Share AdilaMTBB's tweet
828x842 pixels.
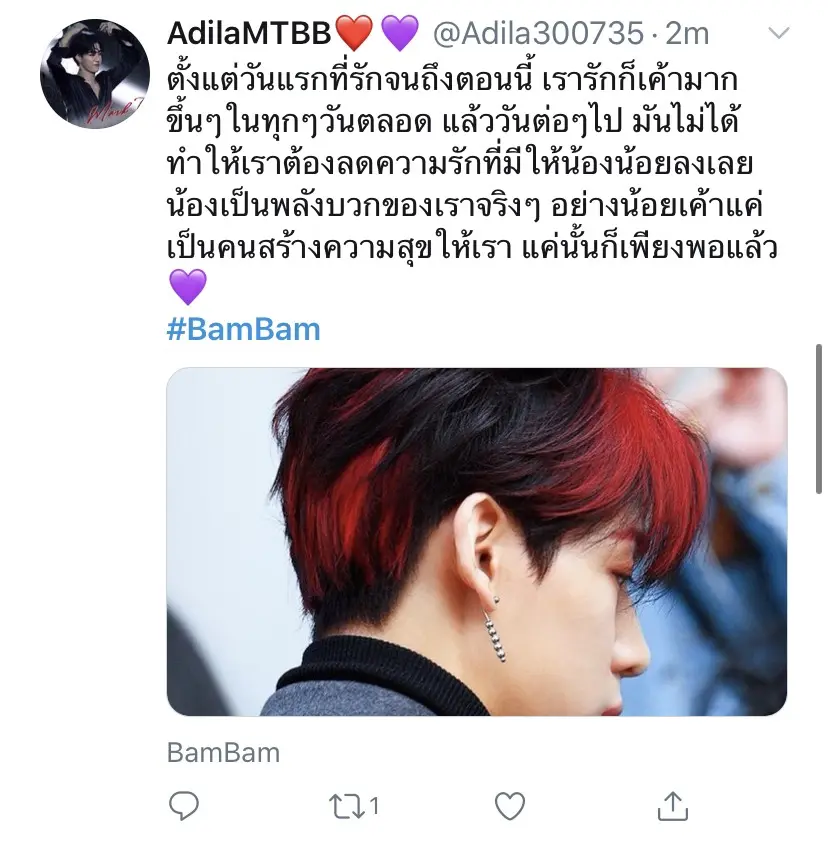pyautogui.click(x=674, y=804)
